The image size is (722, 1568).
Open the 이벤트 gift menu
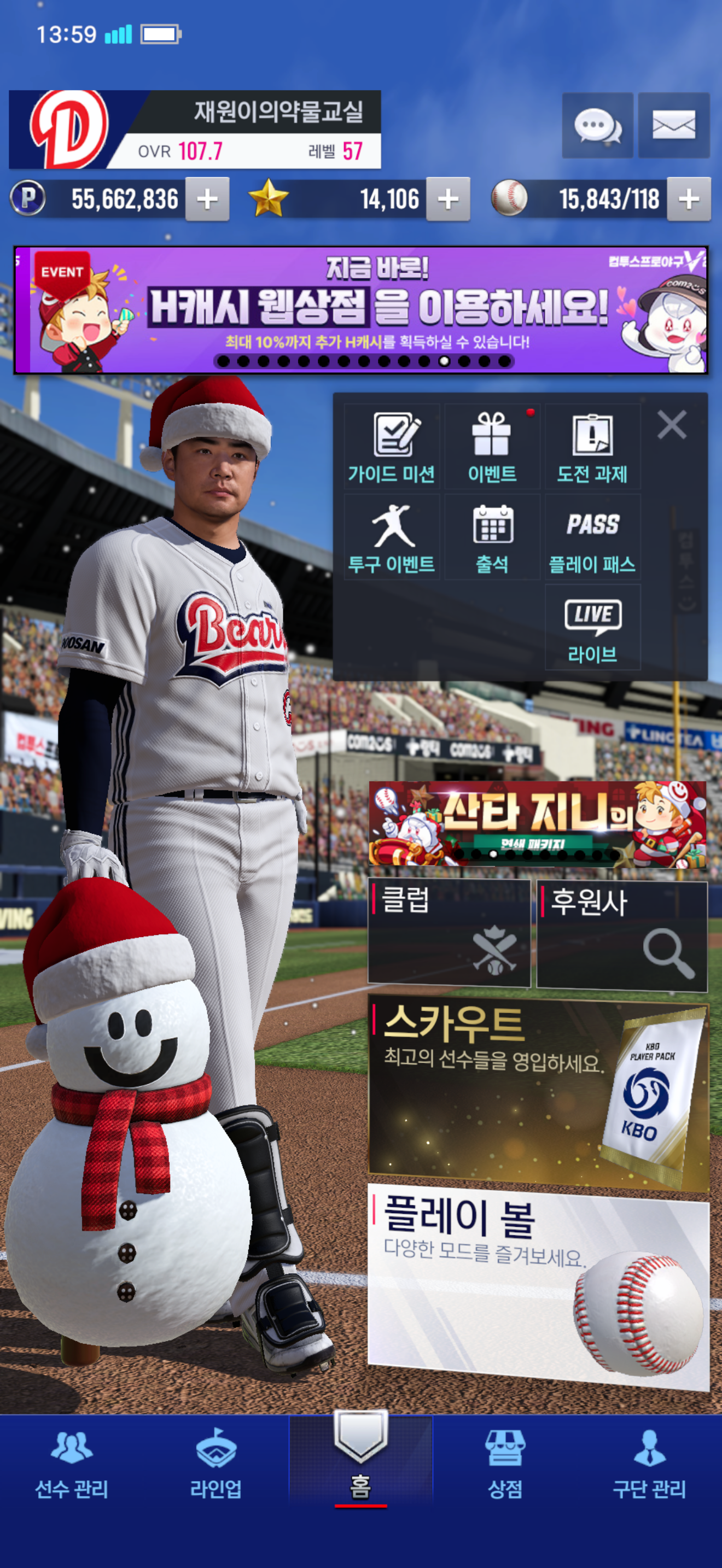click(x=492, y=447)
